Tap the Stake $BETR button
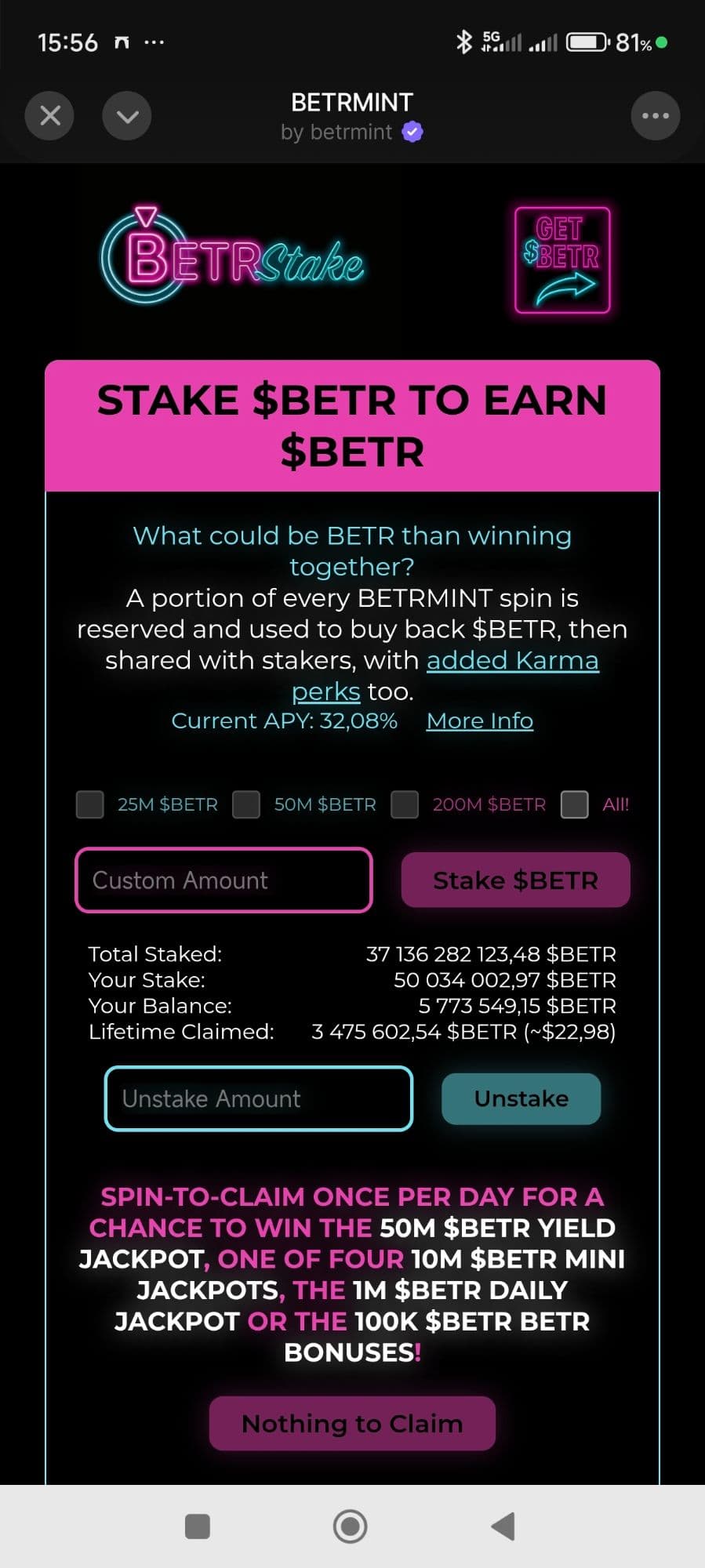This screenshot has width=705, height=1568. [515, 880]
